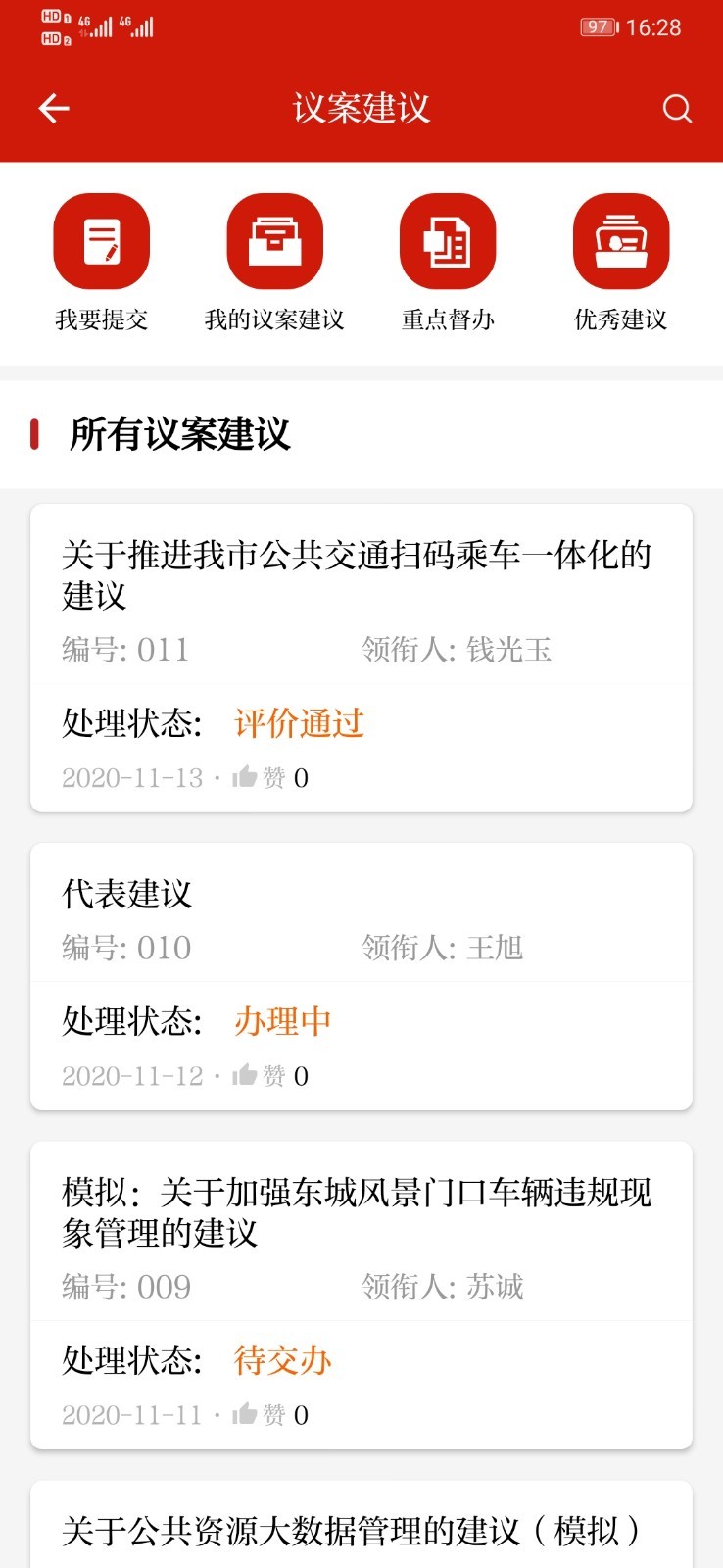Open the 评价通过 status link
Screen dimensions: 723x1568
(x=297, y=722)
